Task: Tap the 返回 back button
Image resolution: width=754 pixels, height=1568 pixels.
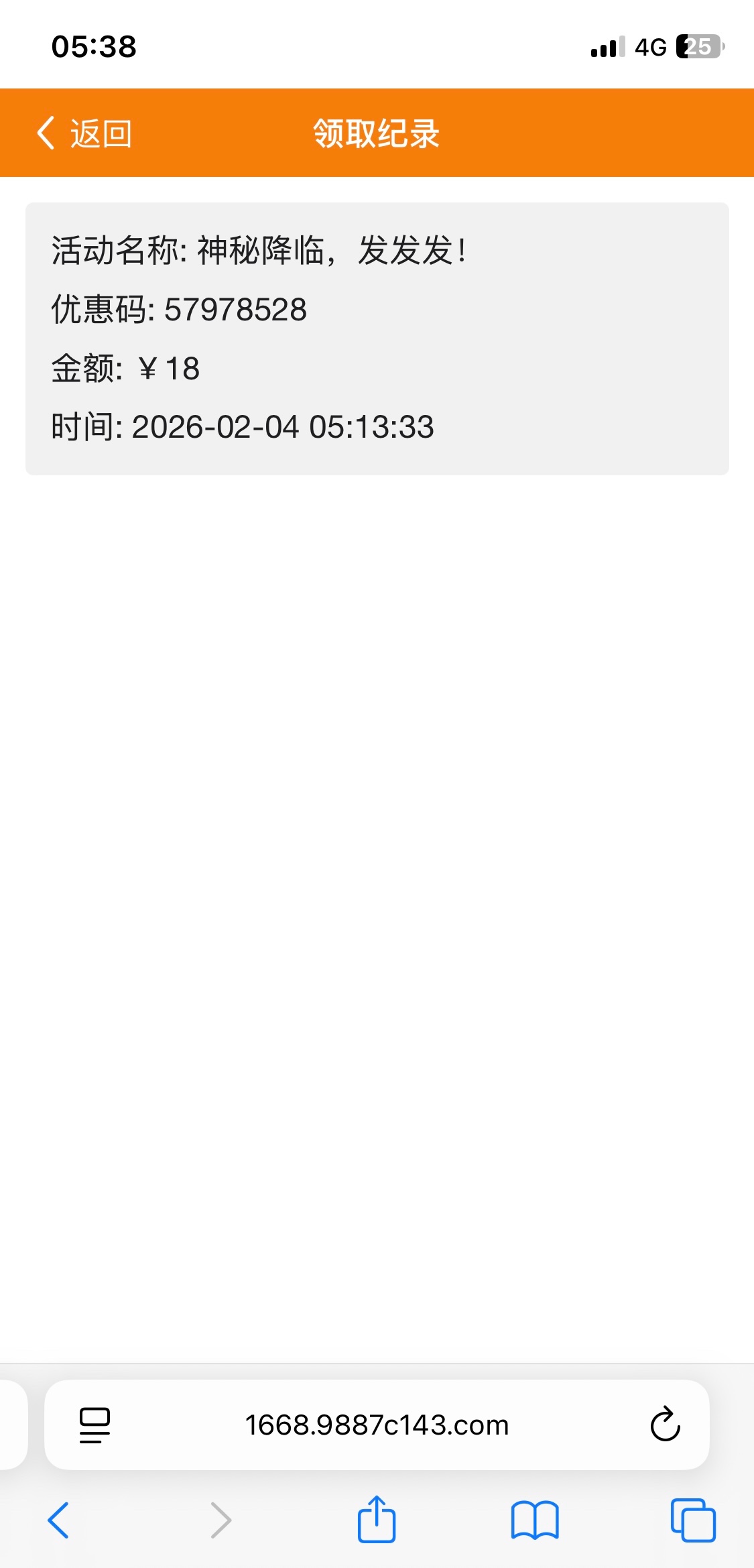Action: coord(84,133)
